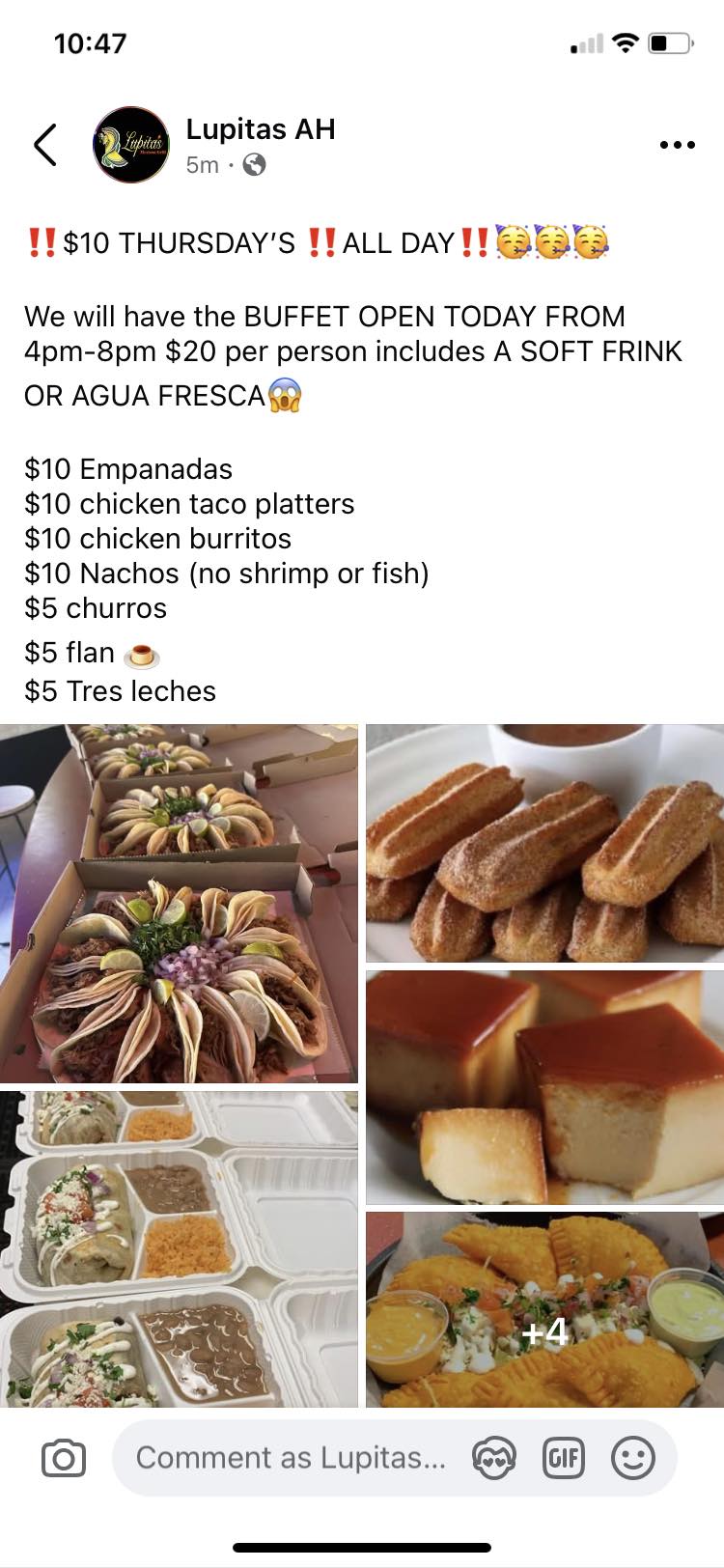The image size is (724, 1568).
Task: Open the camera to attach a photo
Action: (x=63, y=1457)
